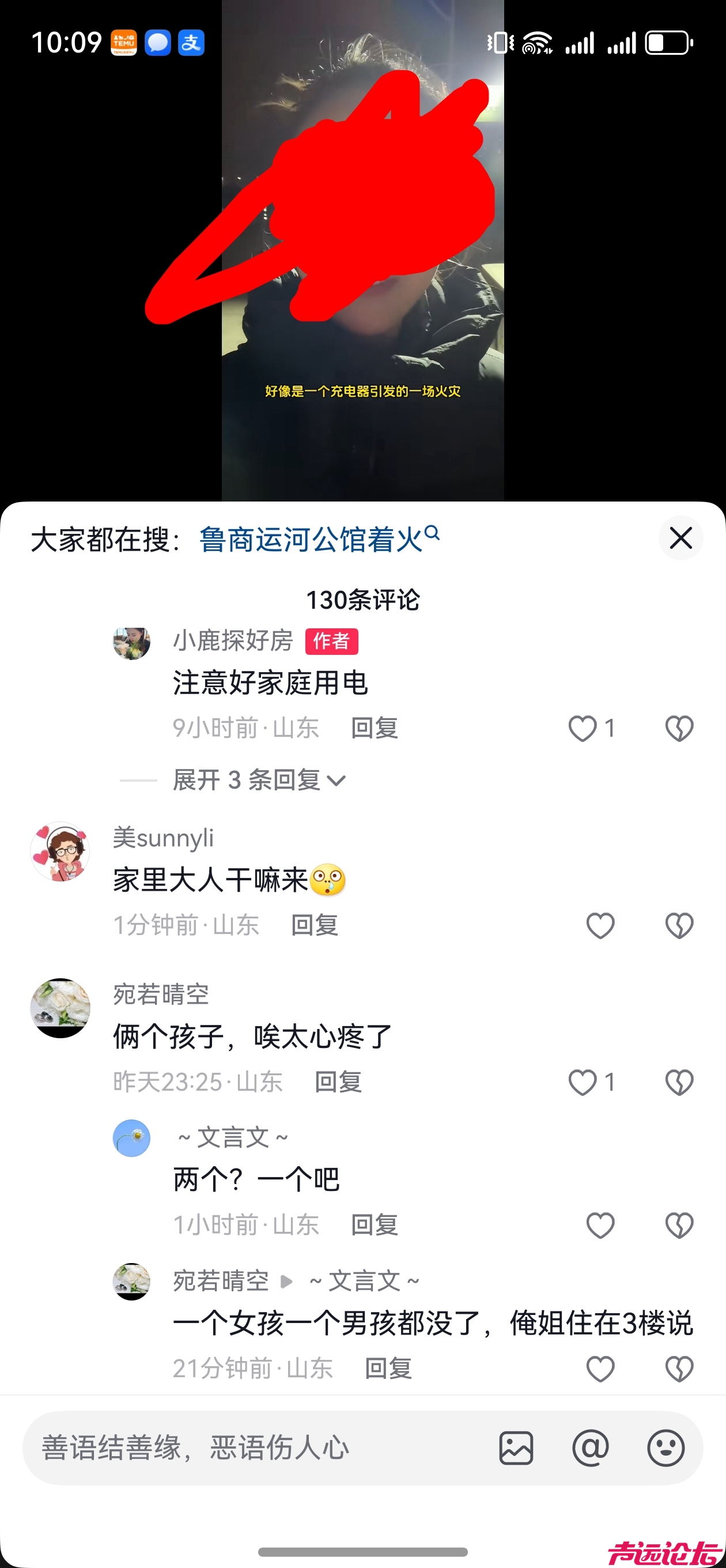This screenshot has height=1568, width=726.
Task: Expand 3 replies under 小鹿探好房's comment
Action: (259, 780)
